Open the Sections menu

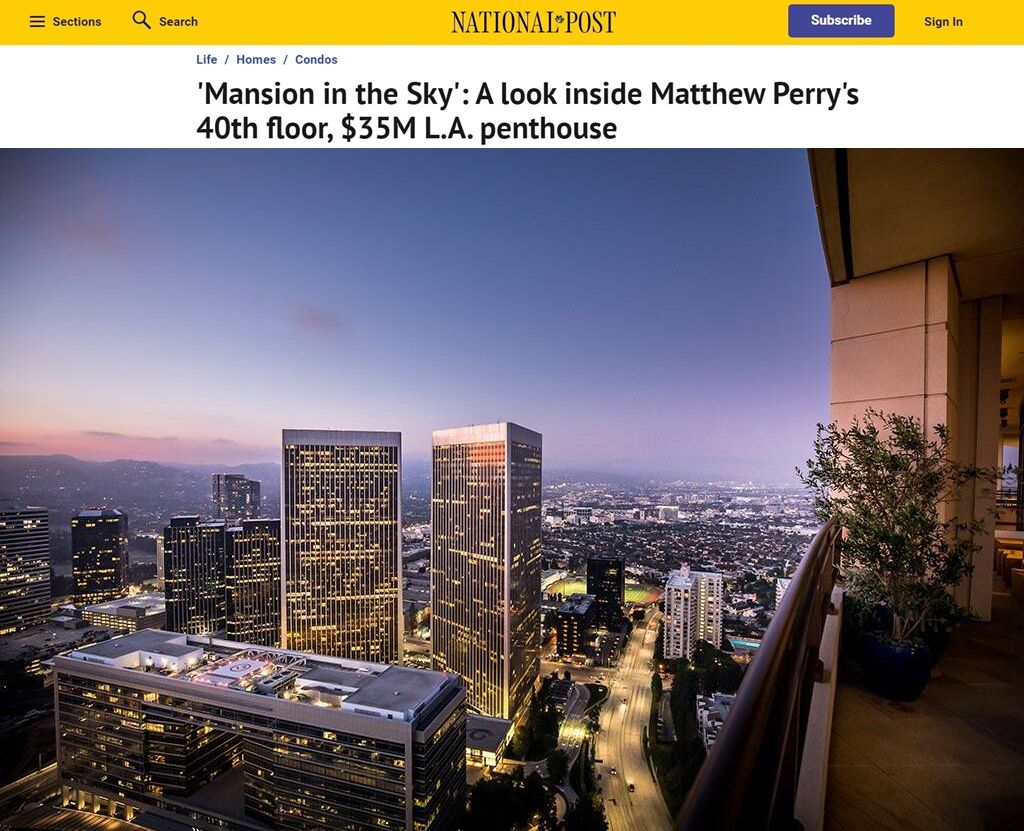coord(65,21)
